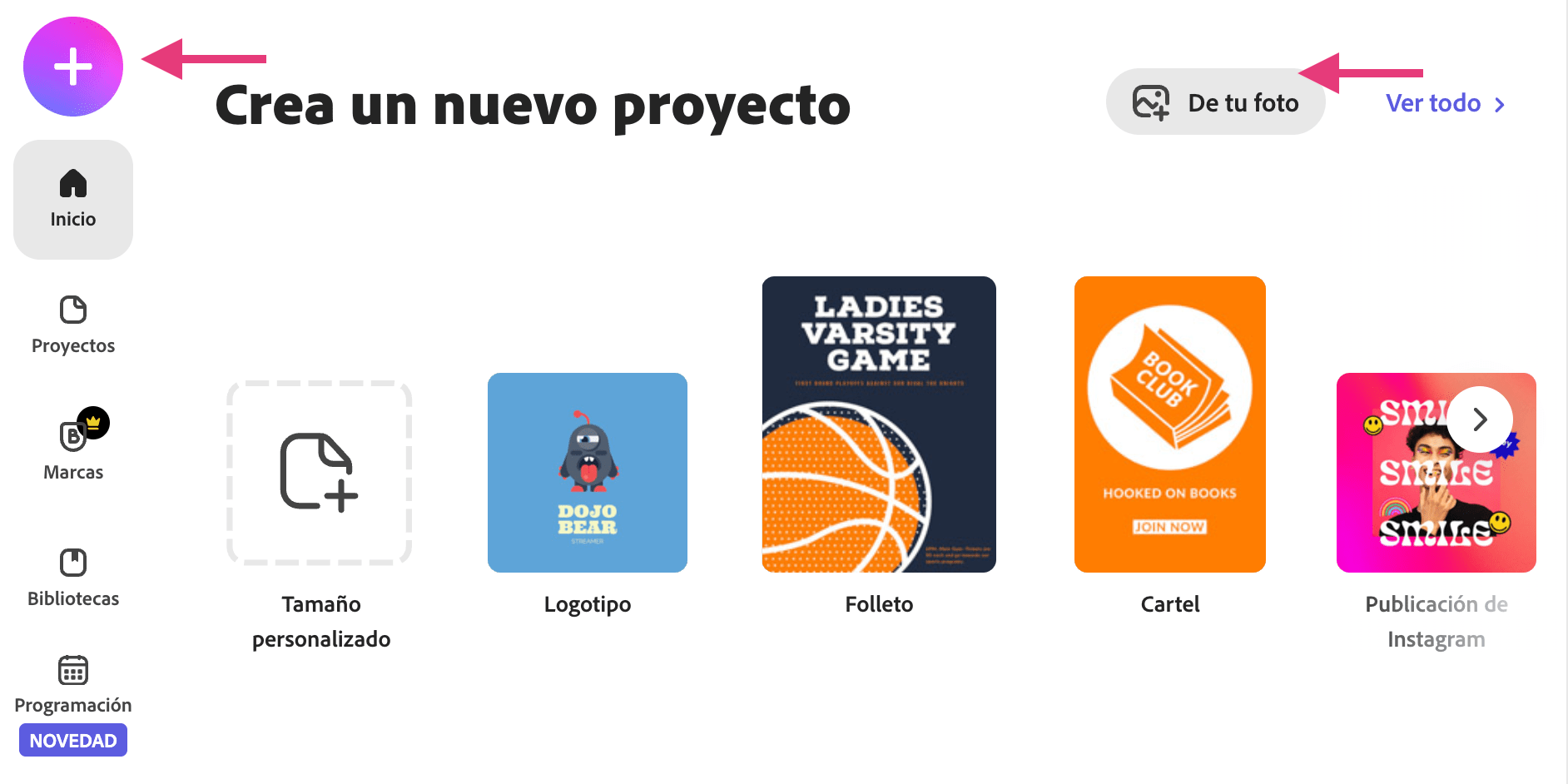Choose Tamaño personalizado for a new project

point(320,473)
